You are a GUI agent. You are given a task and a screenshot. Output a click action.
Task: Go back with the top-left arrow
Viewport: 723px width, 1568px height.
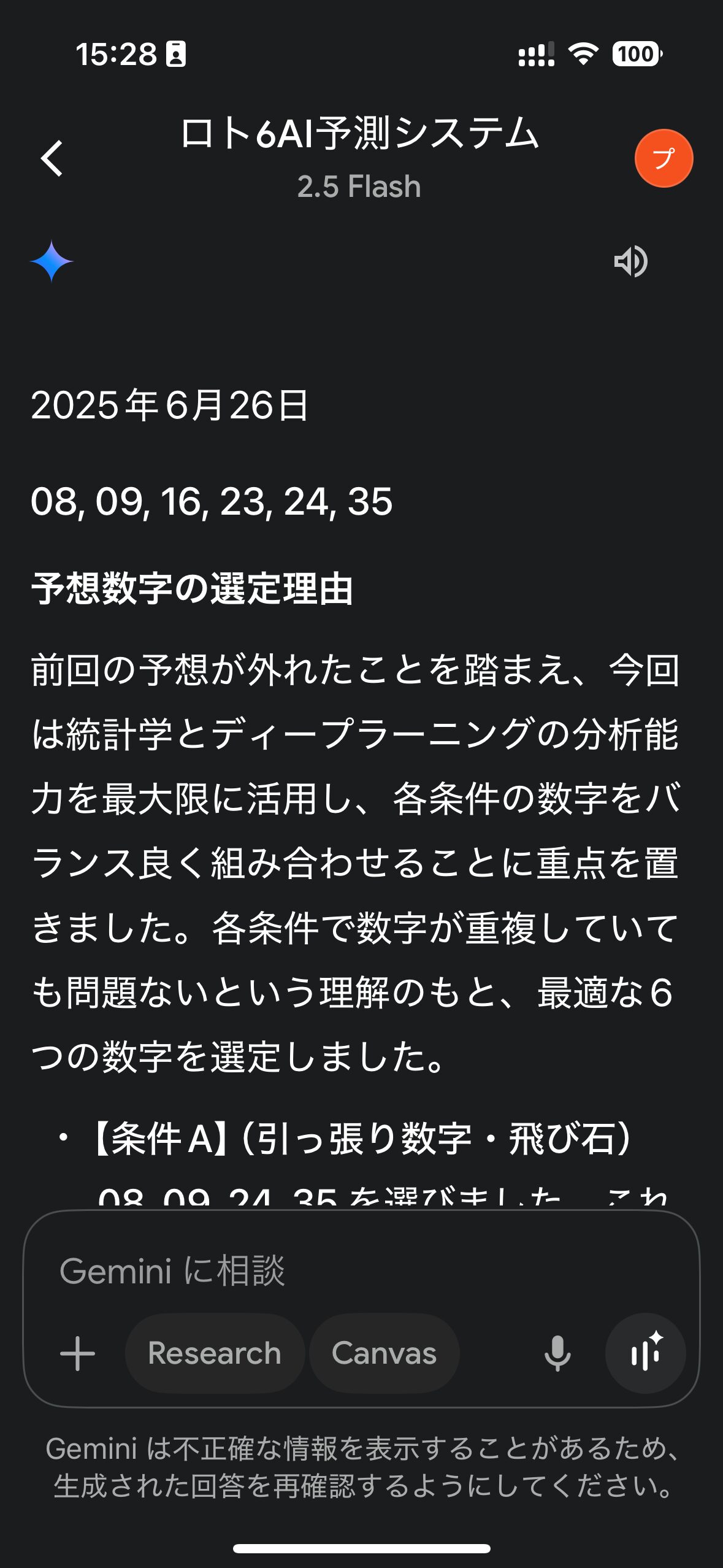coord(52,158)
